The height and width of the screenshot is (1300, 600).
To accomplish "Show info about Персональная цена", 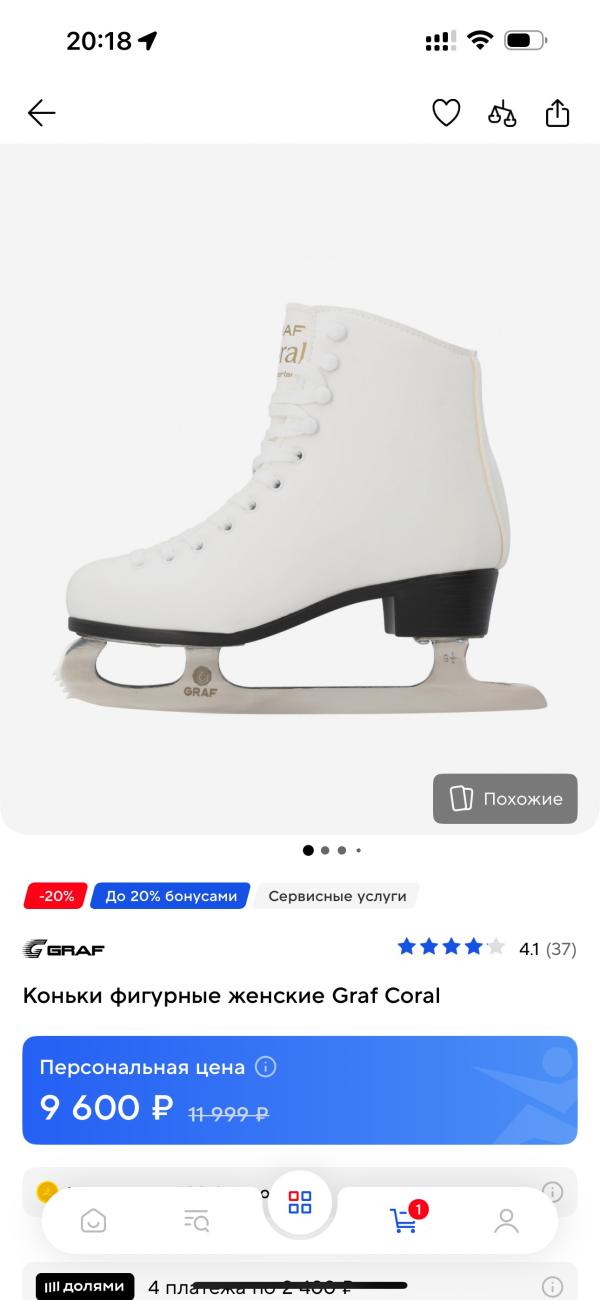I will [x=266, y=1067].
